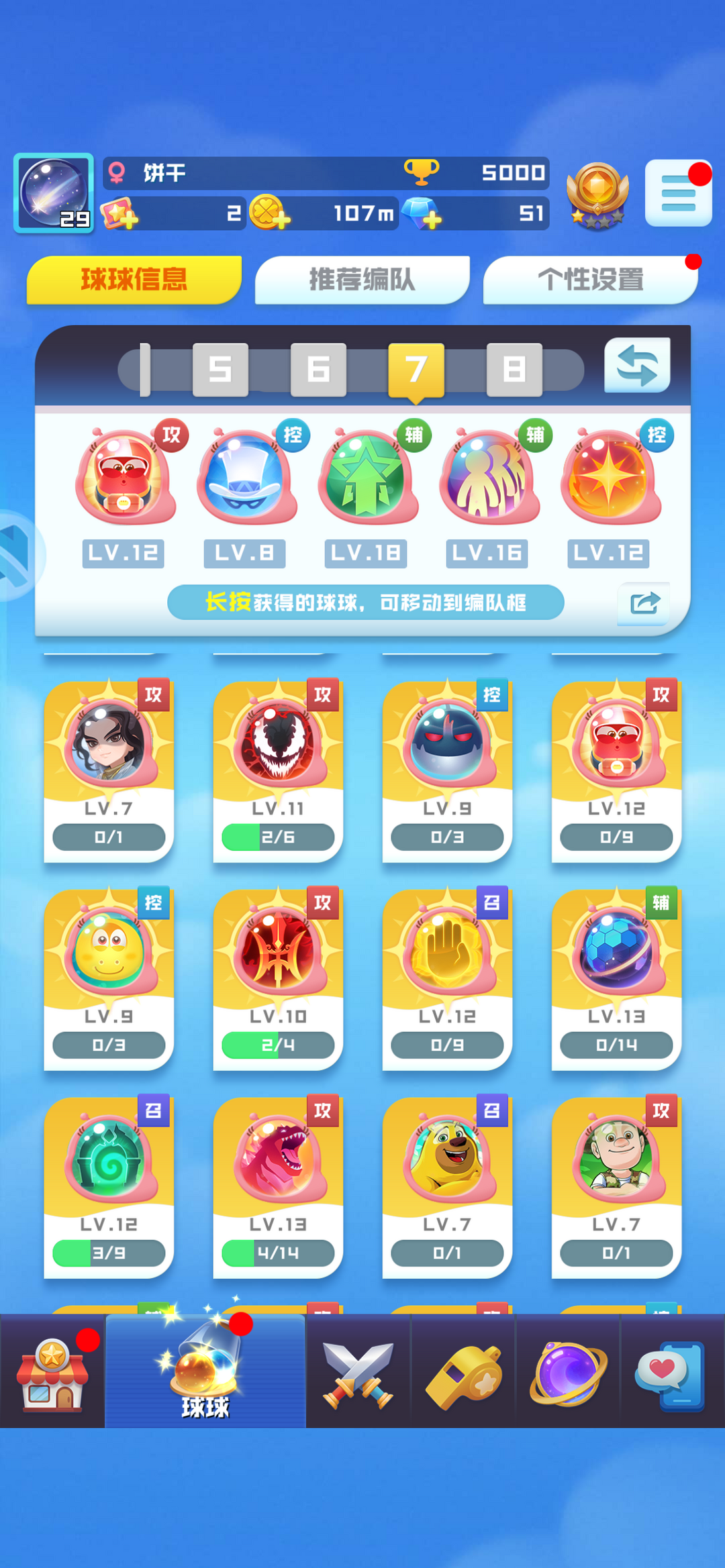Open the player avatar profile

(x=54, y=193)
